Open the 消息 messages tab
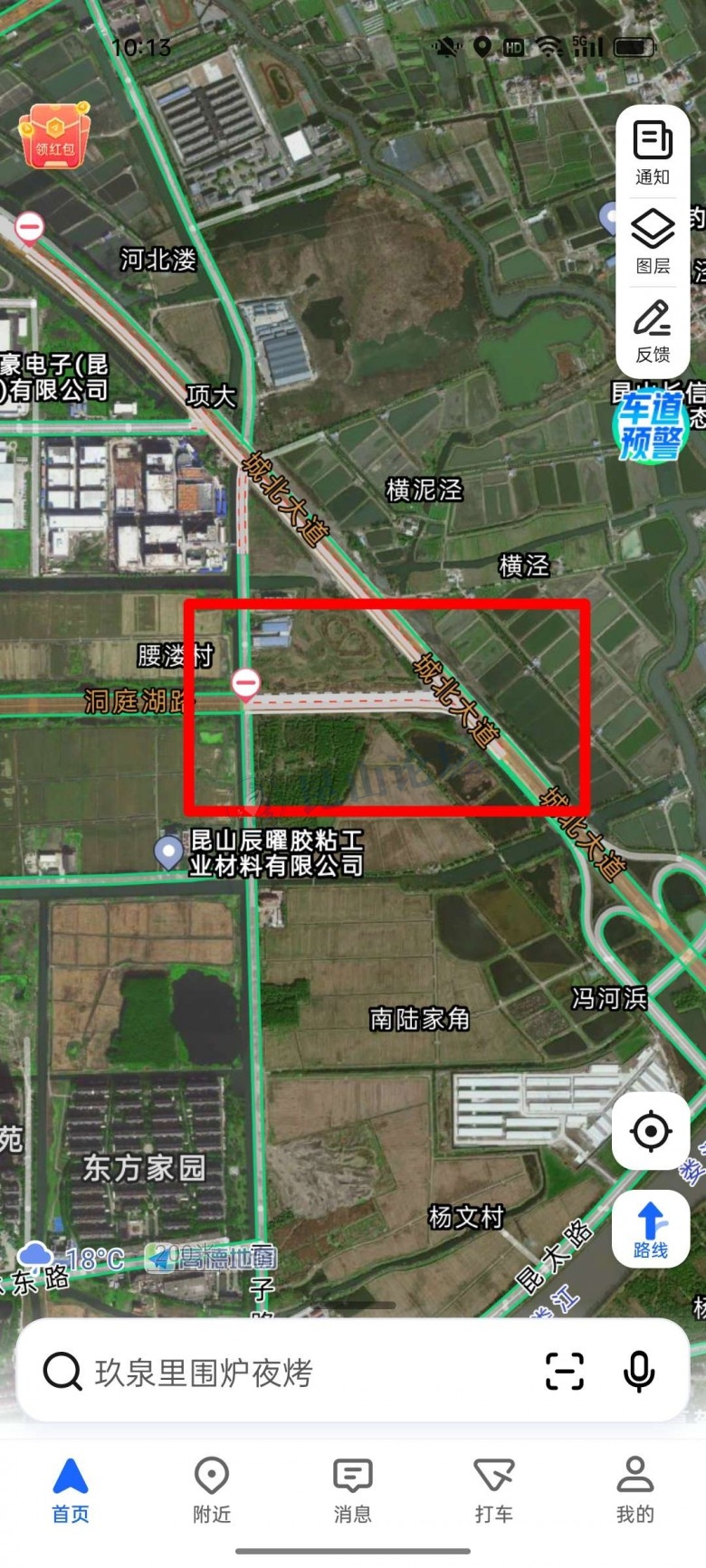 pos(353,1490)
